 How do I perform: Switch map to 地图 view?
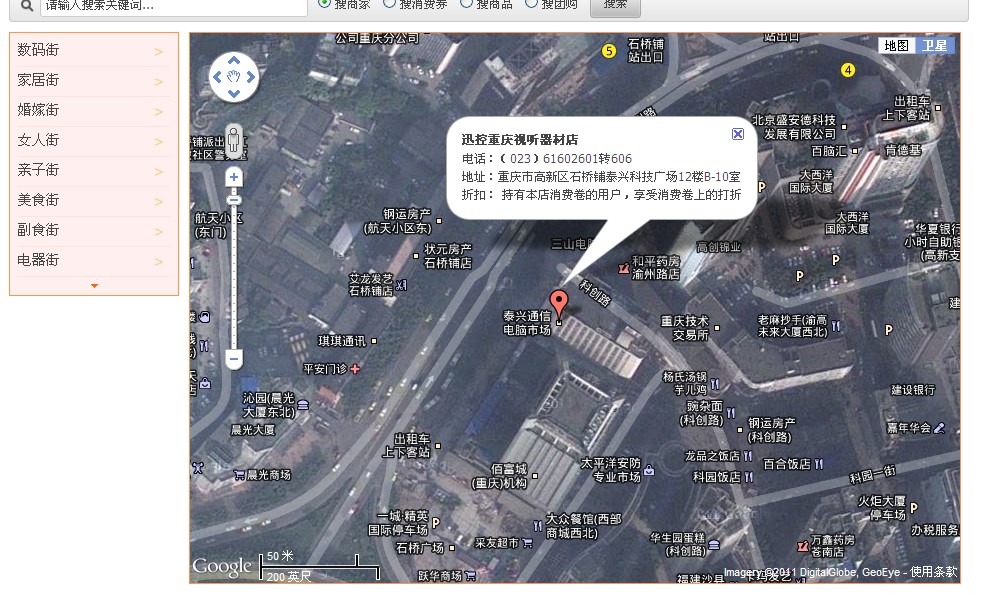coord(896,45)
